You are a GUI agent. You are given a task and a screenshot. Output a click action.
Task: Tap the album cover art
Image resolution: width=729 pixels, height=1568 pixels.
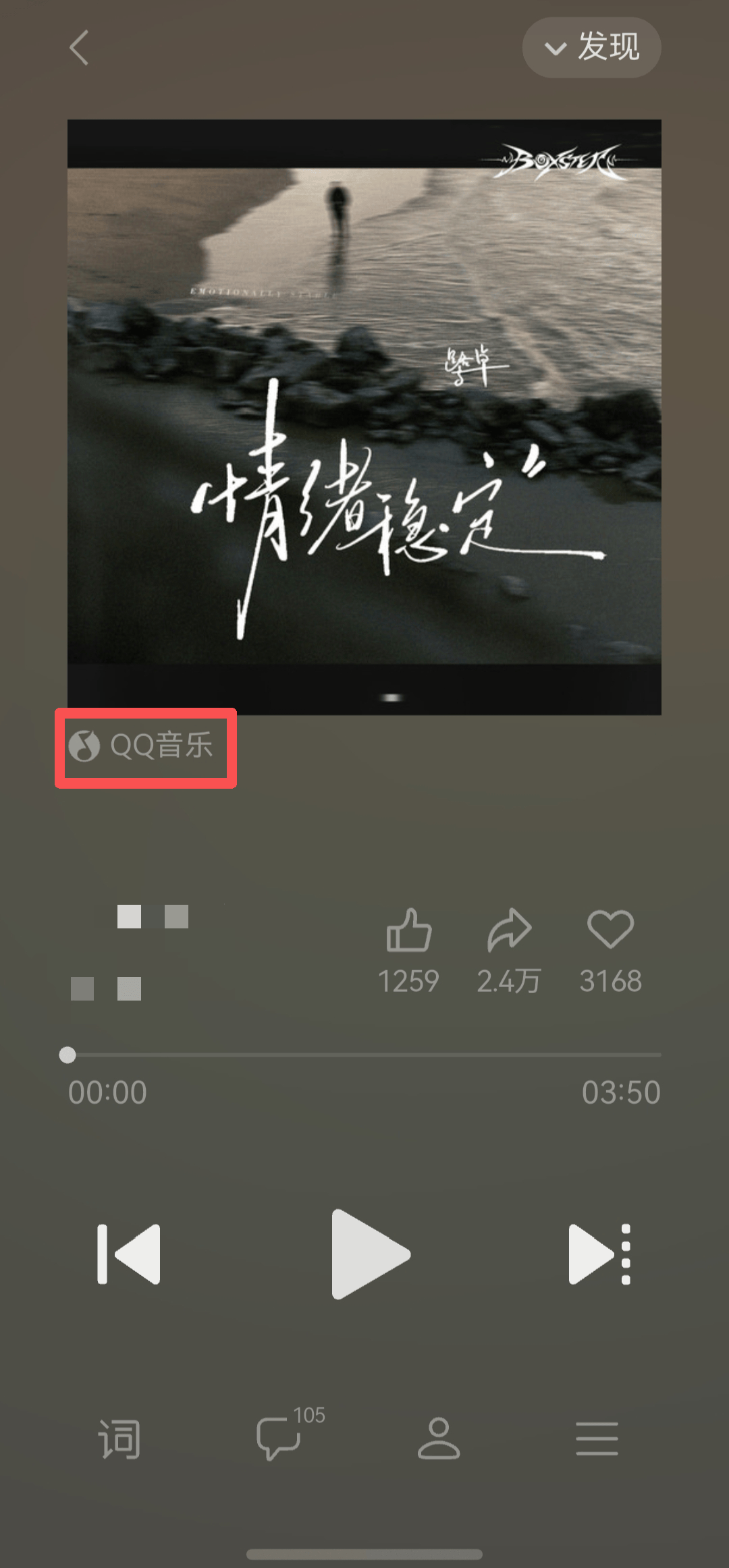click(364, 417)
